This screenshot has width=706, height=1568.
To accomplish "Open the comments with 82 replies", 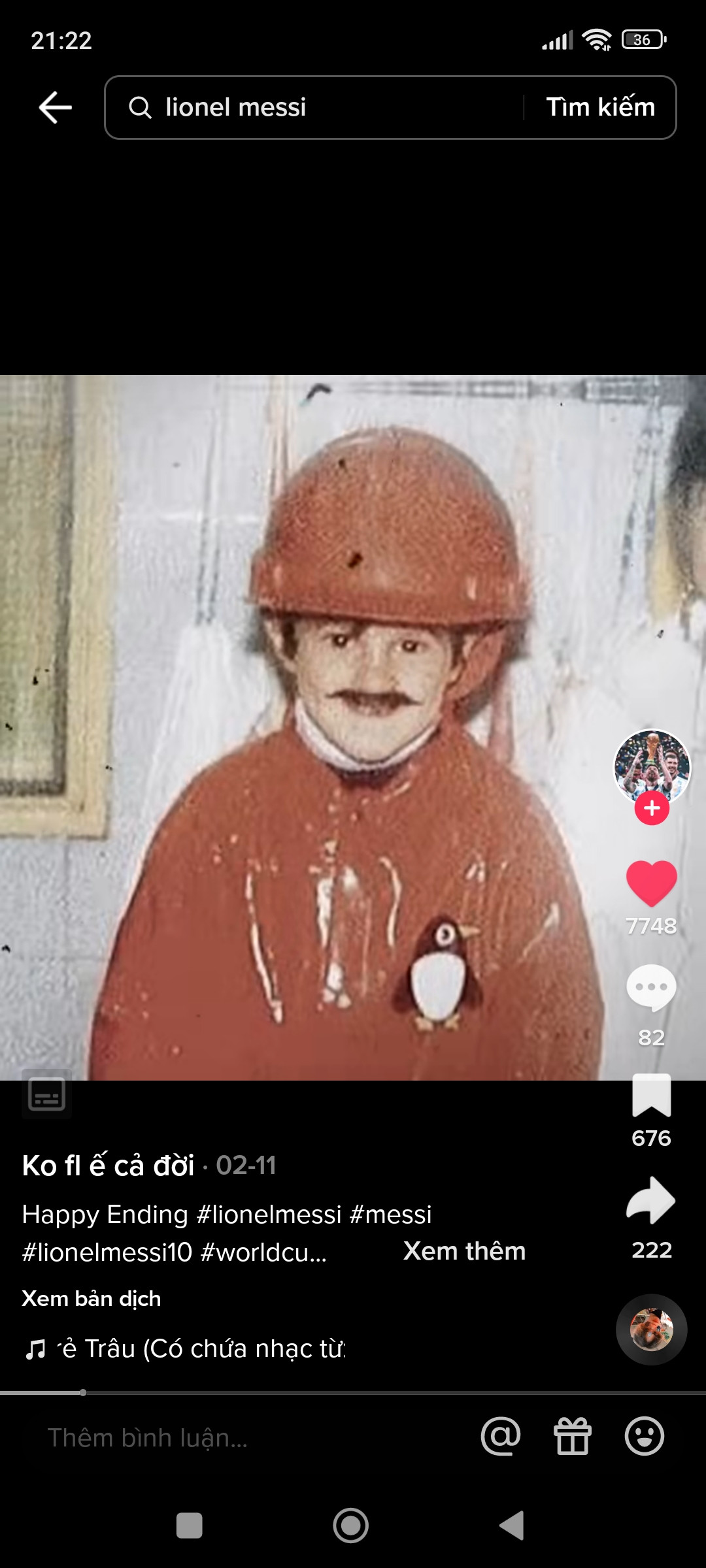I will [652, 988].
